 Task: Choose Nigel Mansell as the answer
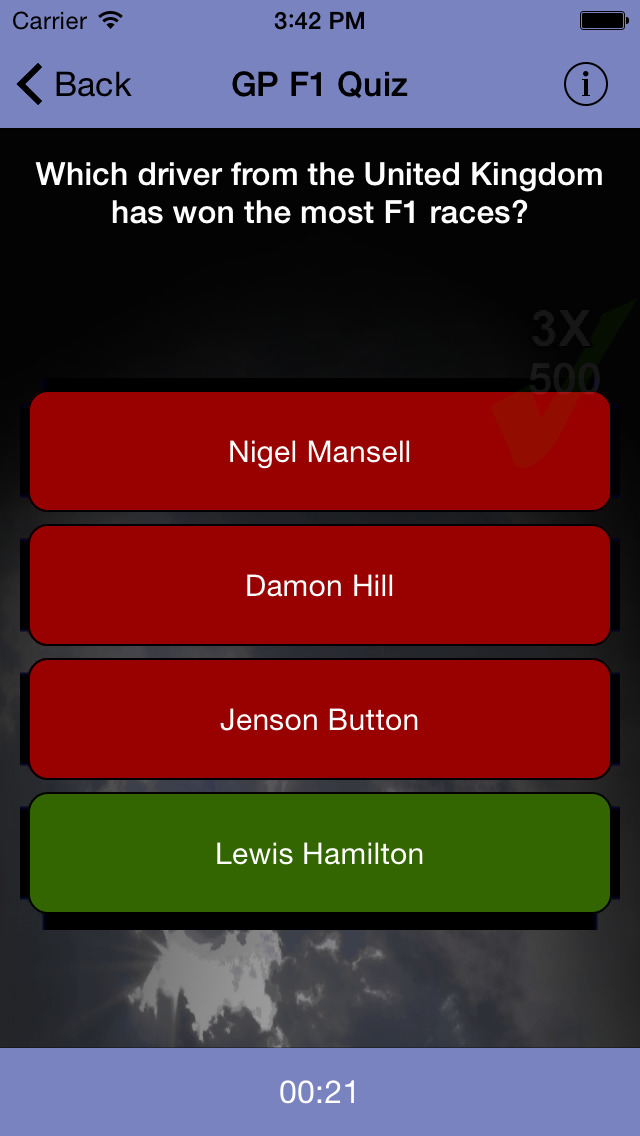pos(320,451)
